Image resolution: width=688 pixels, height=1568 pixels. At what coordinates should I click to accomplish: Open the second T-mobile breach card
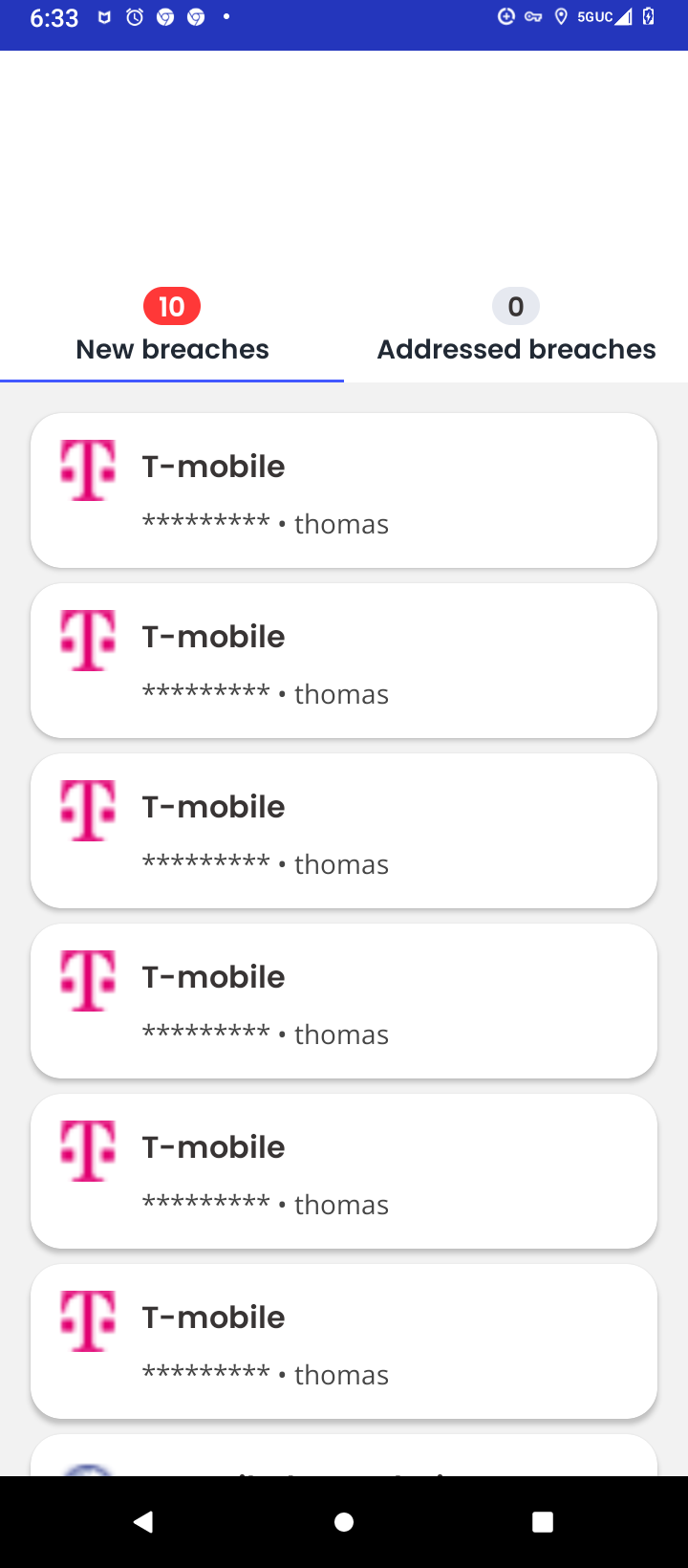click(x=344, y=661)
